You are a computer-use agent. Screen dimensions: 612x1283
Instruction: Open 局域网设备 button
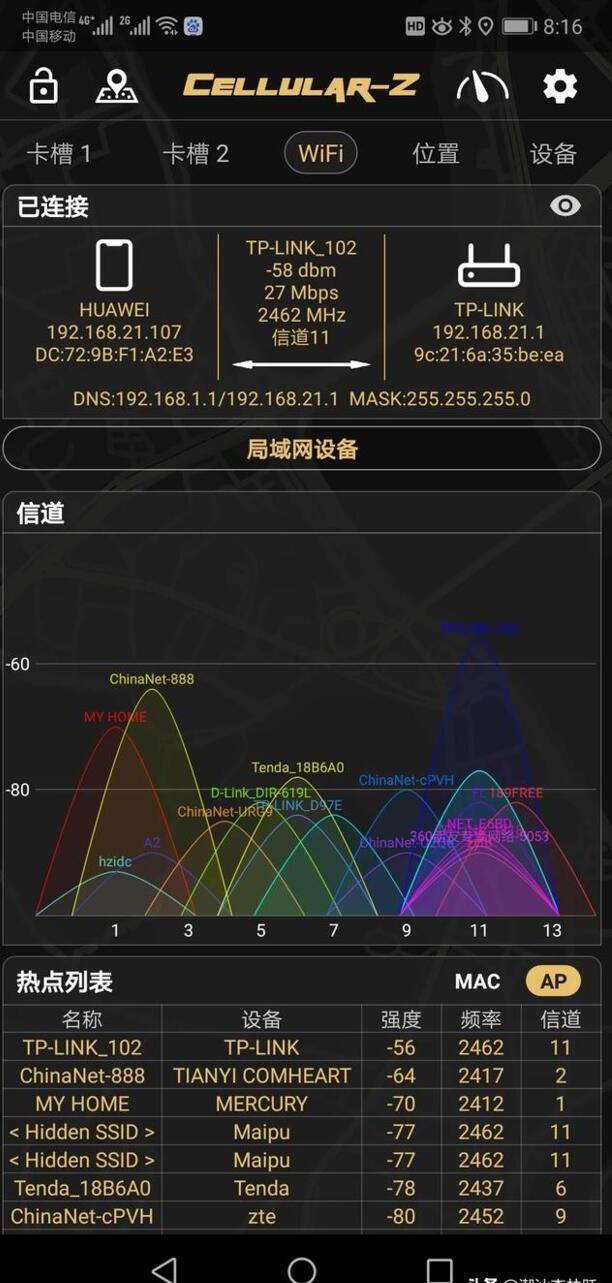[302, 449]
